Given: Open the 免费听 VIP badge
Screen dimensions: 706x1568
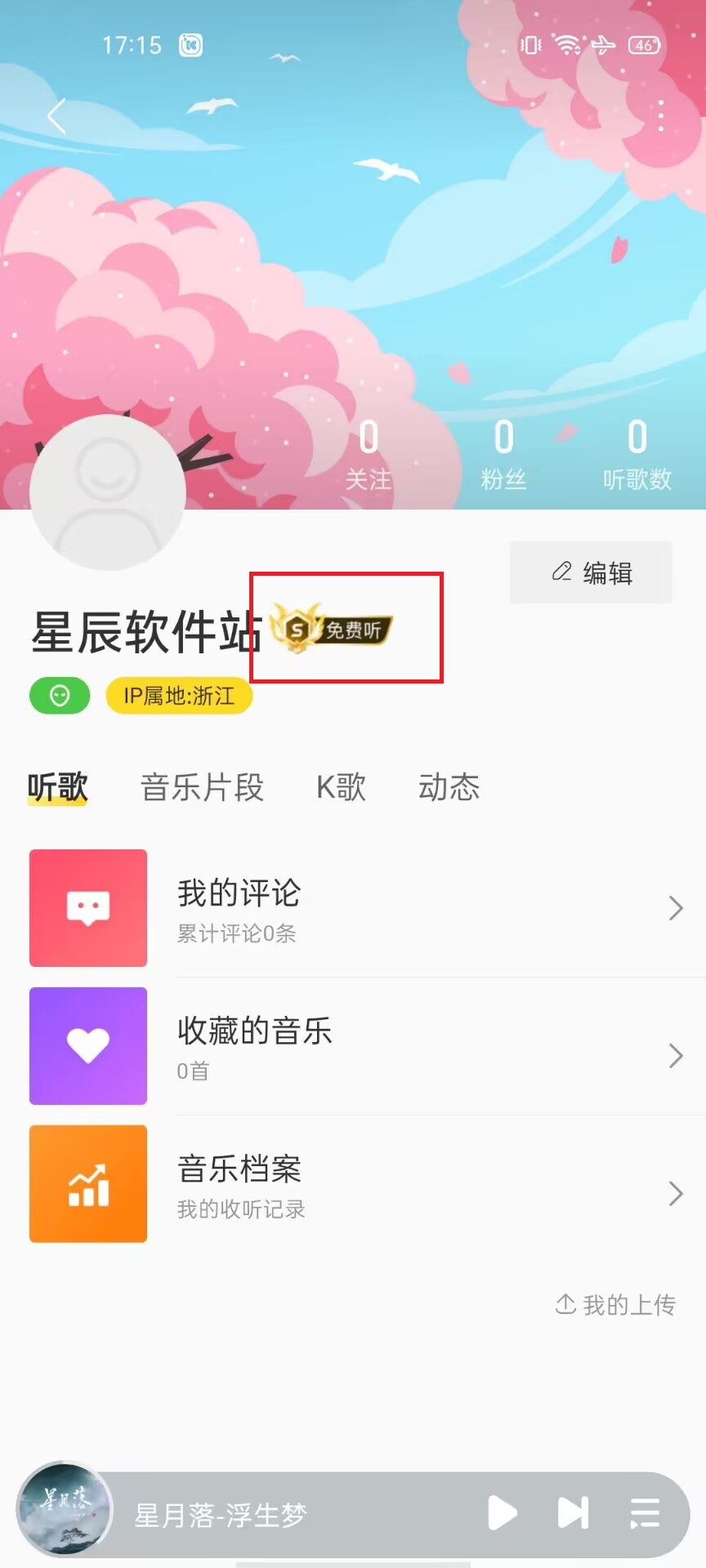Looking at the screenshot, I should click(333, 630).
